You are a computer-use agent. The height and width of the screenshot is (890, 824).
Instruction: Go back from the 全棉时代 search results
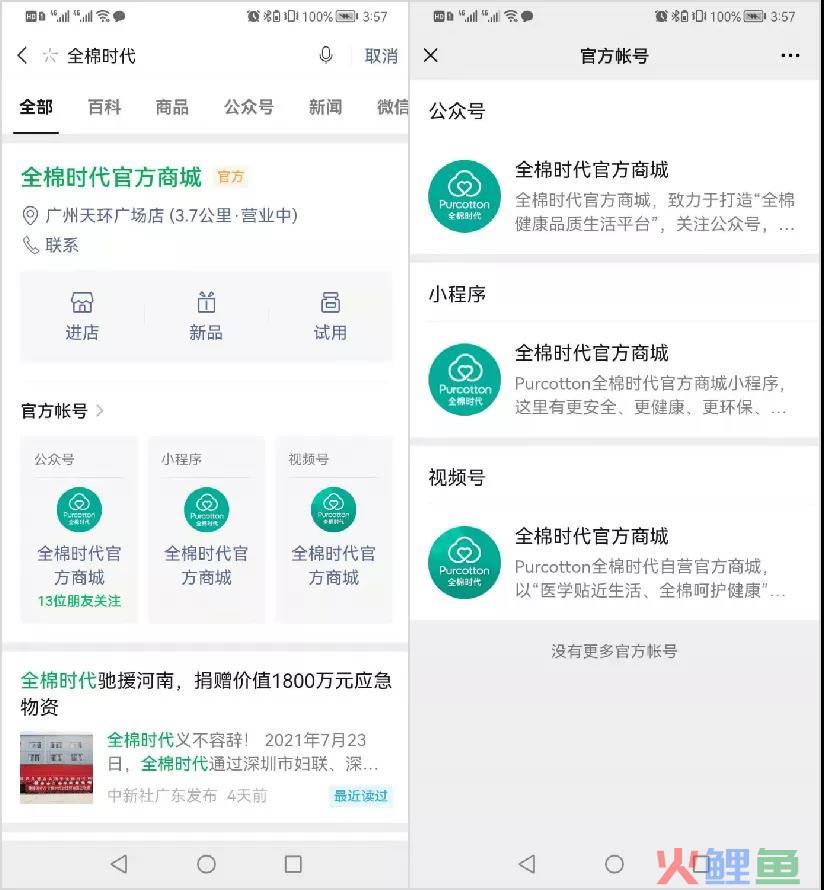tap(22, 56)
